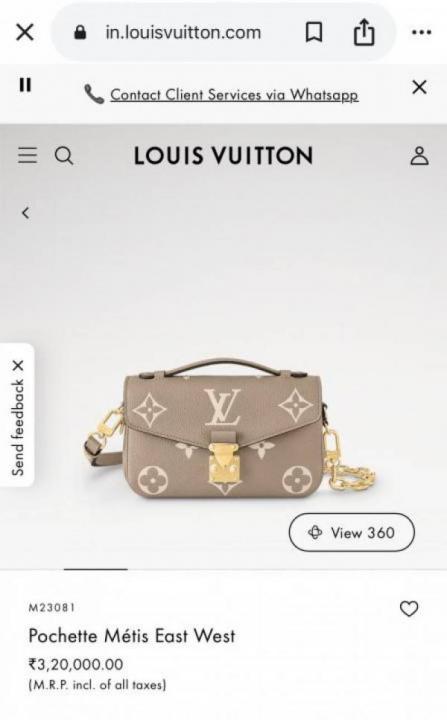Open the browser share sheet

(x=364, y=32)
